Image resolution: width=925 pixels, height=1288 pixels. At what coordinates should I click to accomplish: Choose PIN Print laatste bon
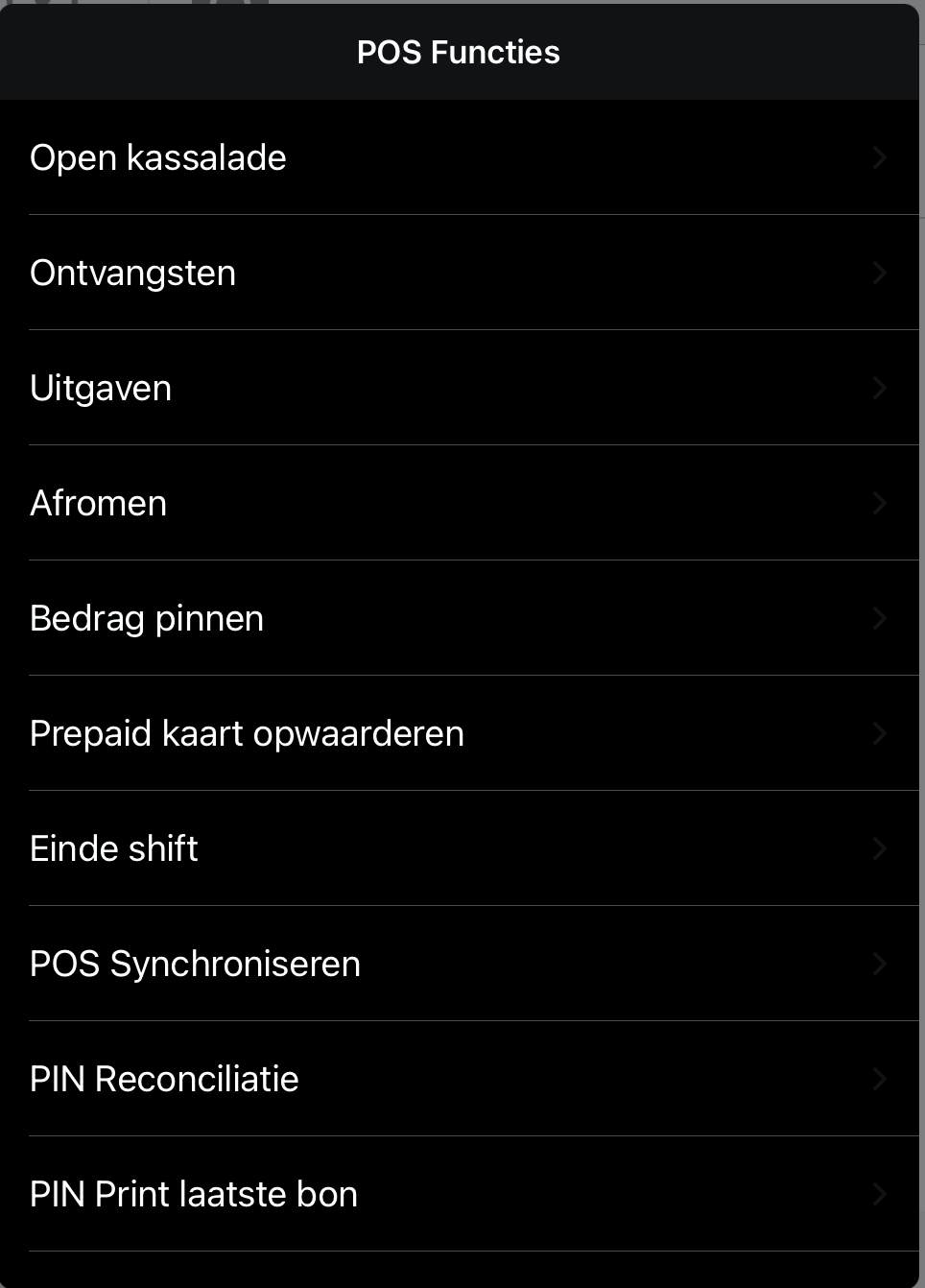(x=194, y=1194)
